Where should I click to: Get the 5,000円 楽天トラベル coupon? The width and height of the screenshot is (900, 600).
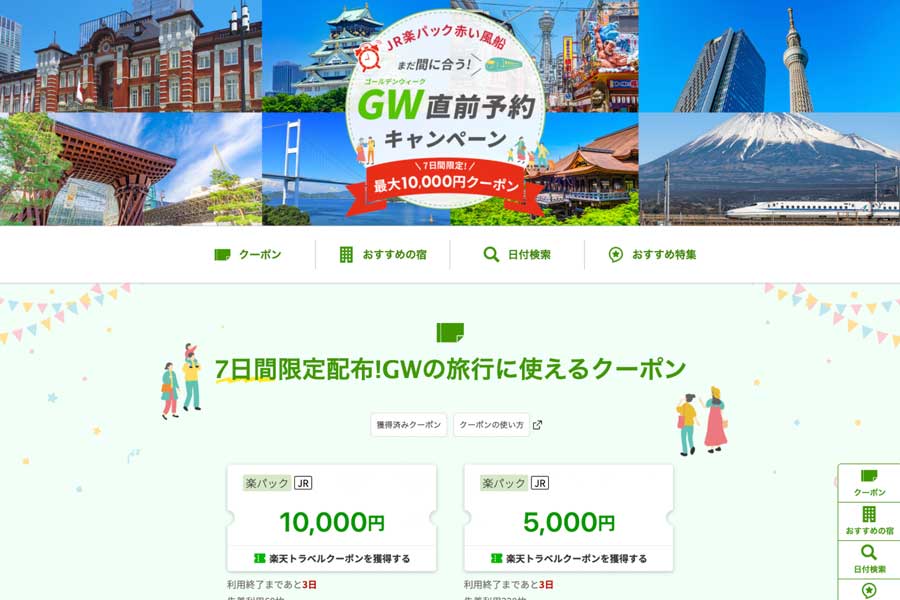tap(569, 558)
